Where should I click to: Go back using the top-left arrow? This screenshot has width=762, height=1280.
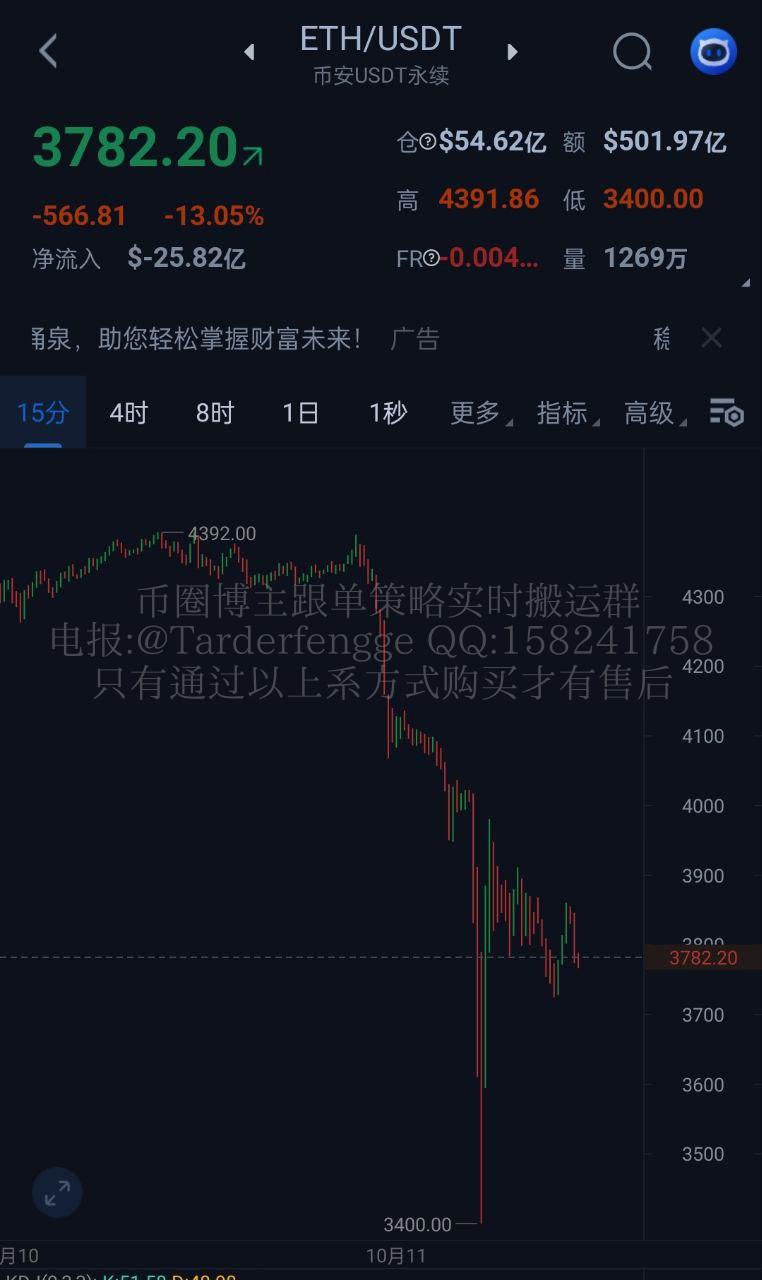pyautogui.click(x=48, y=51)
